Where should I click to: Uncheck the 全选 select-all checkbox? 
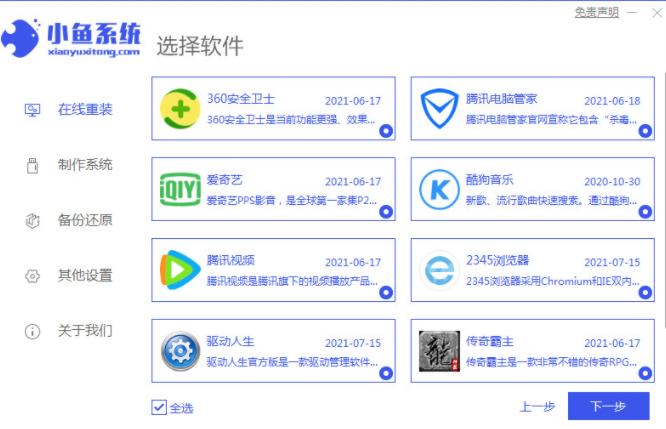click(159, 407)
